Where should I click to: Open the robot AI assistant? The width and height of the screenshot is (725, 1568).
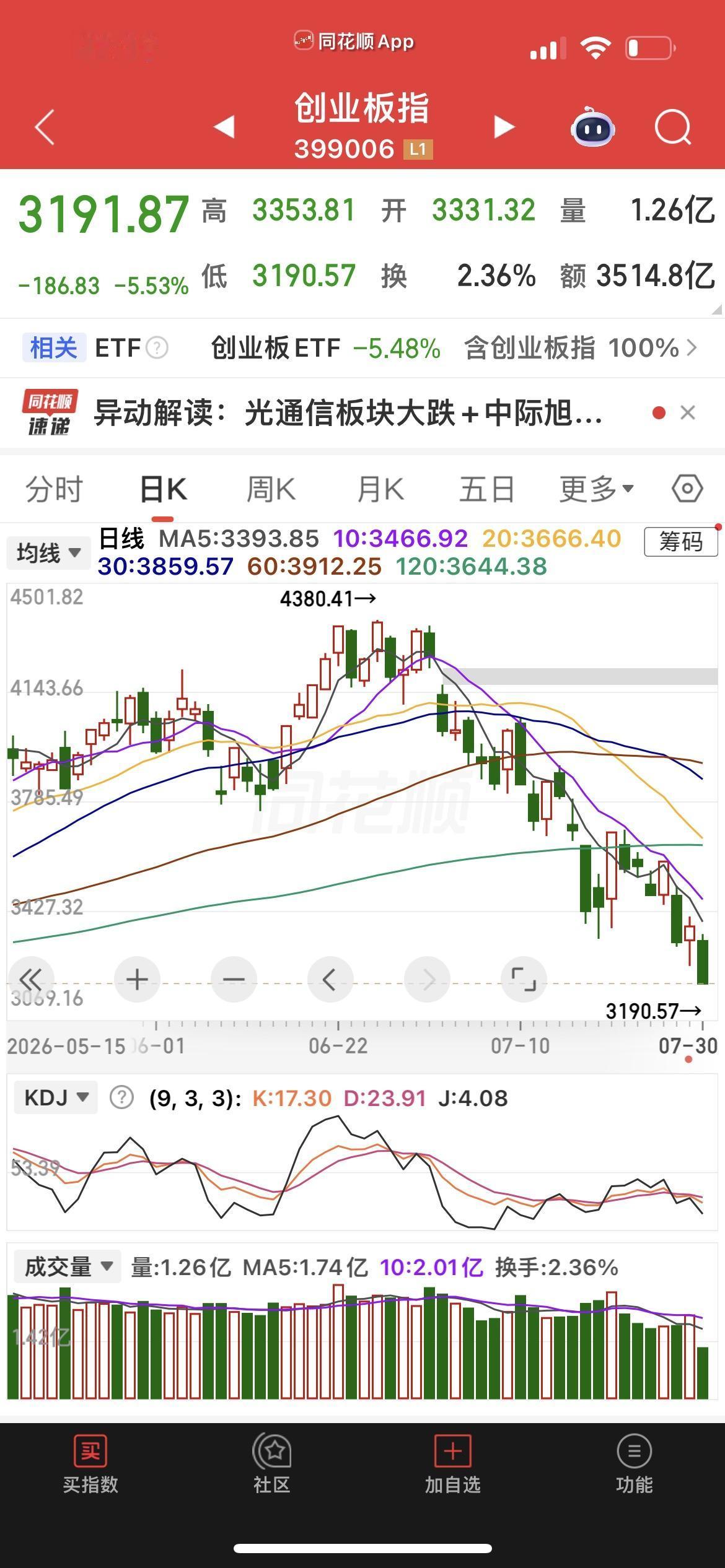click(592, 127)
